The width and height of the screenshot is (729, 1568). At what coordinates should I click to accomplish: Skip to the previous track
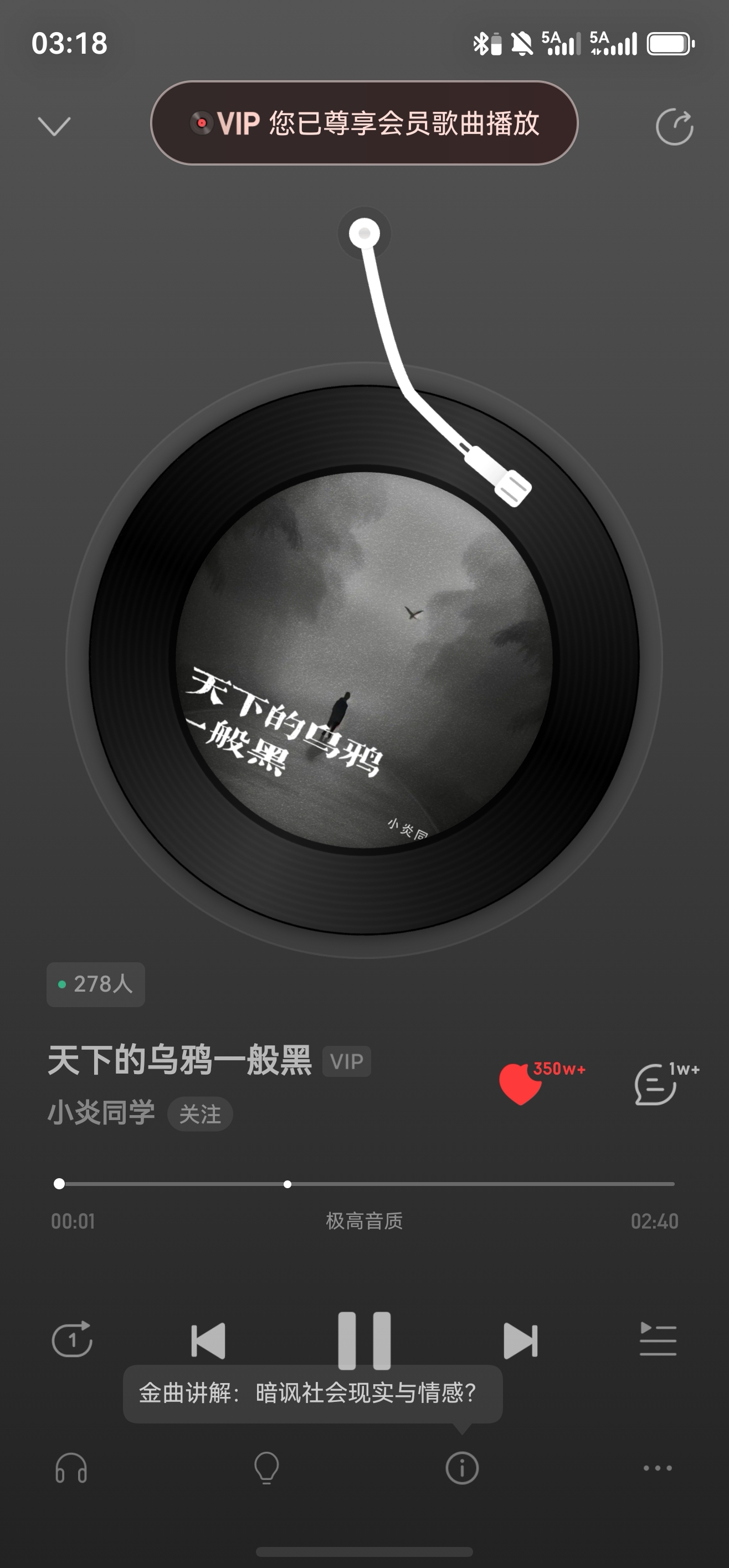click(208, 1340)
